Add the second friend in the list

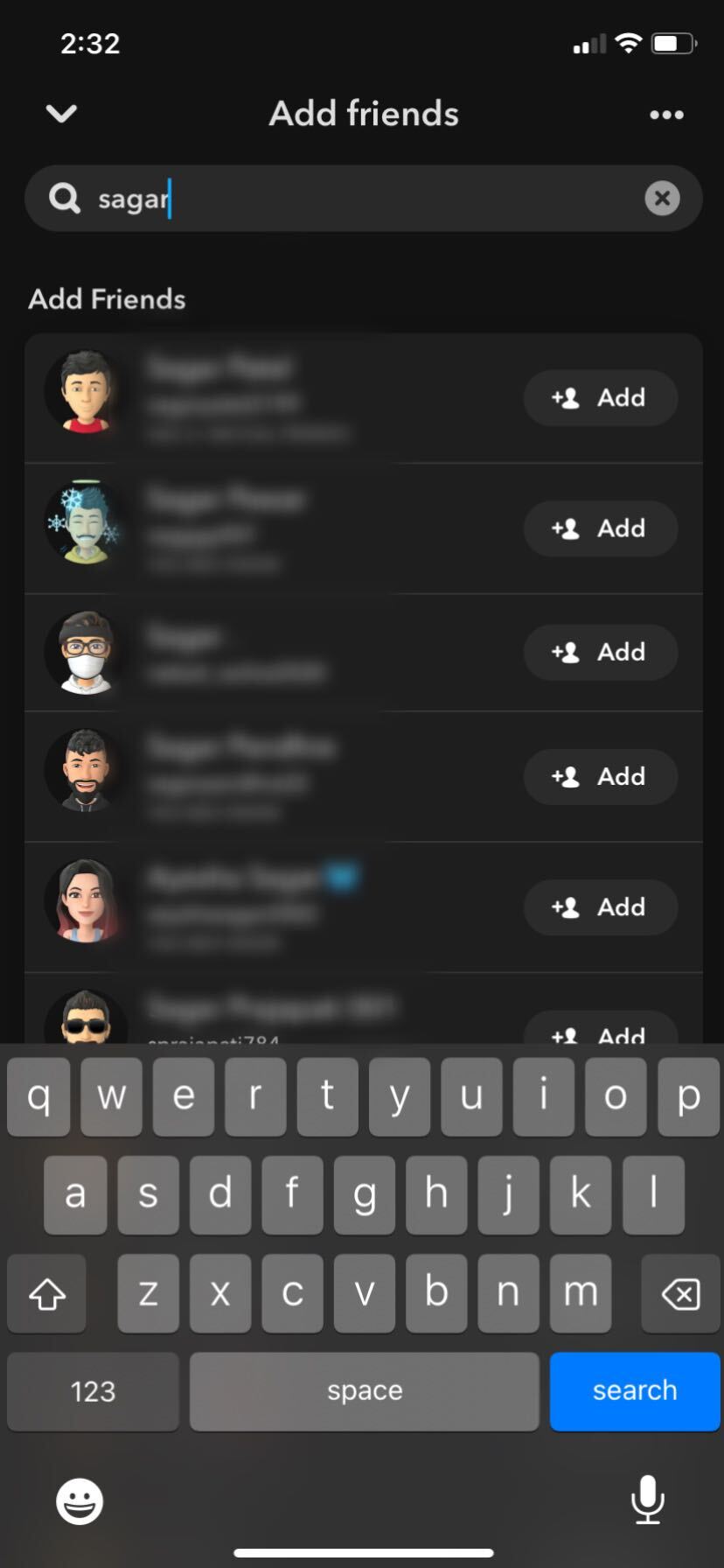600,528
